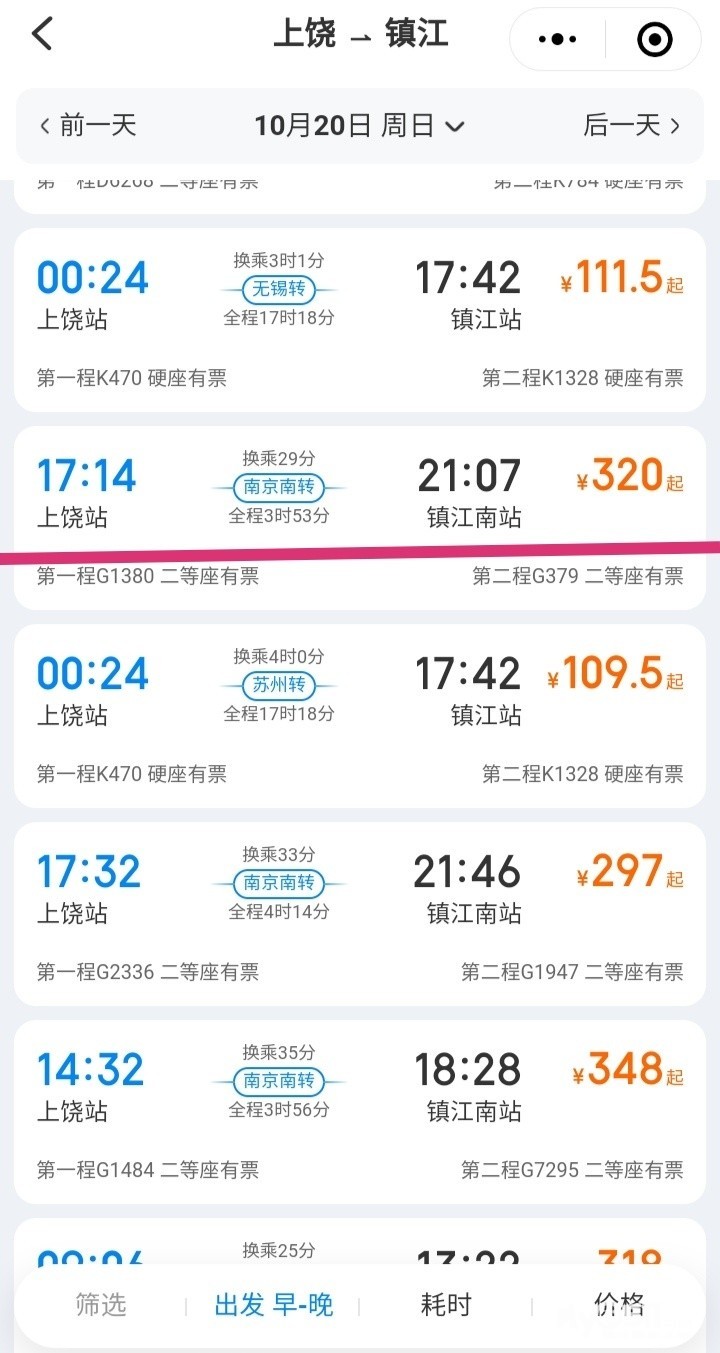Go to the previous day (前一天)
Viewport: 720px width, 1353px height.
click(x=88, y=125)
